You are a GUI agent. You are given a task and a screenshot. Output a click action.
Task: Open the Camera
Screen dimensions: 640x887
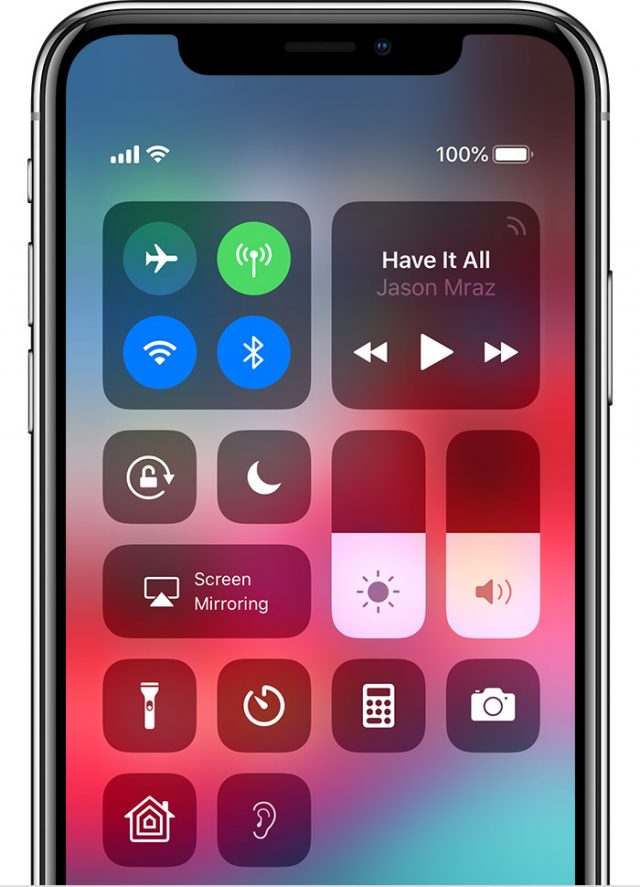pyautogui.click(x=492, y=705)
